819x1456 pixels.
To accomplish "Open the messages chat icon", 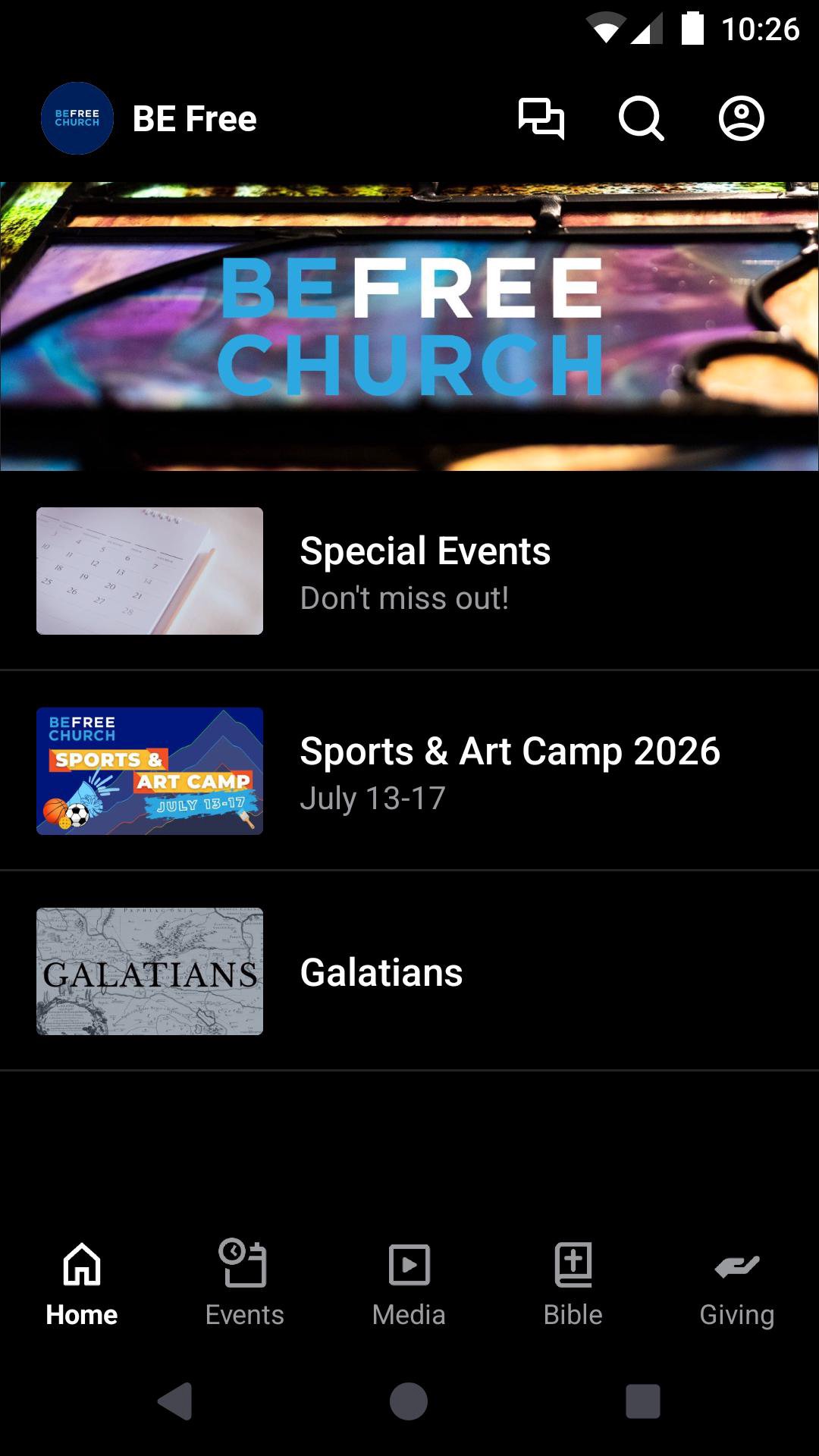I will point(541,118).
